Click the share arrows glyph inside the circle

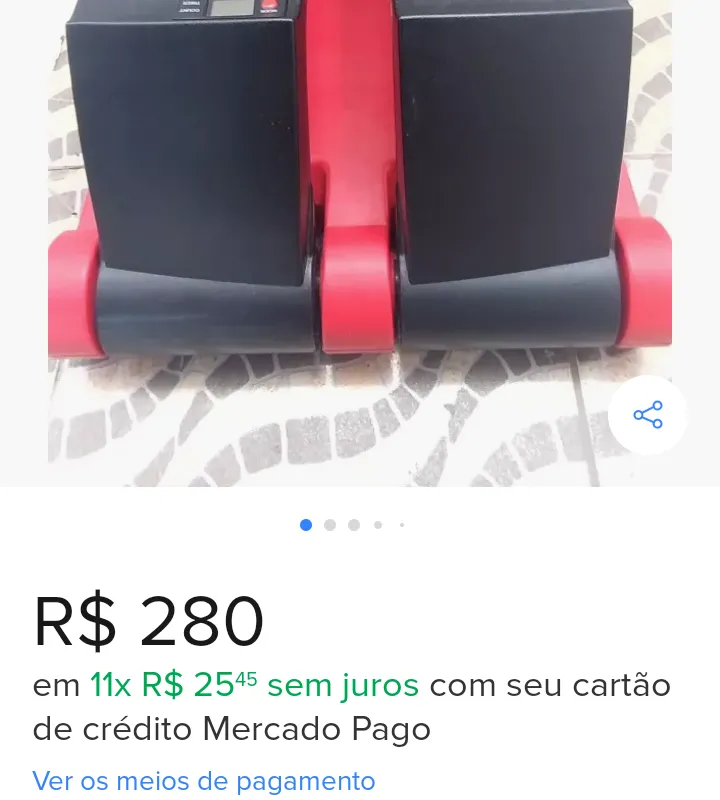648,414
